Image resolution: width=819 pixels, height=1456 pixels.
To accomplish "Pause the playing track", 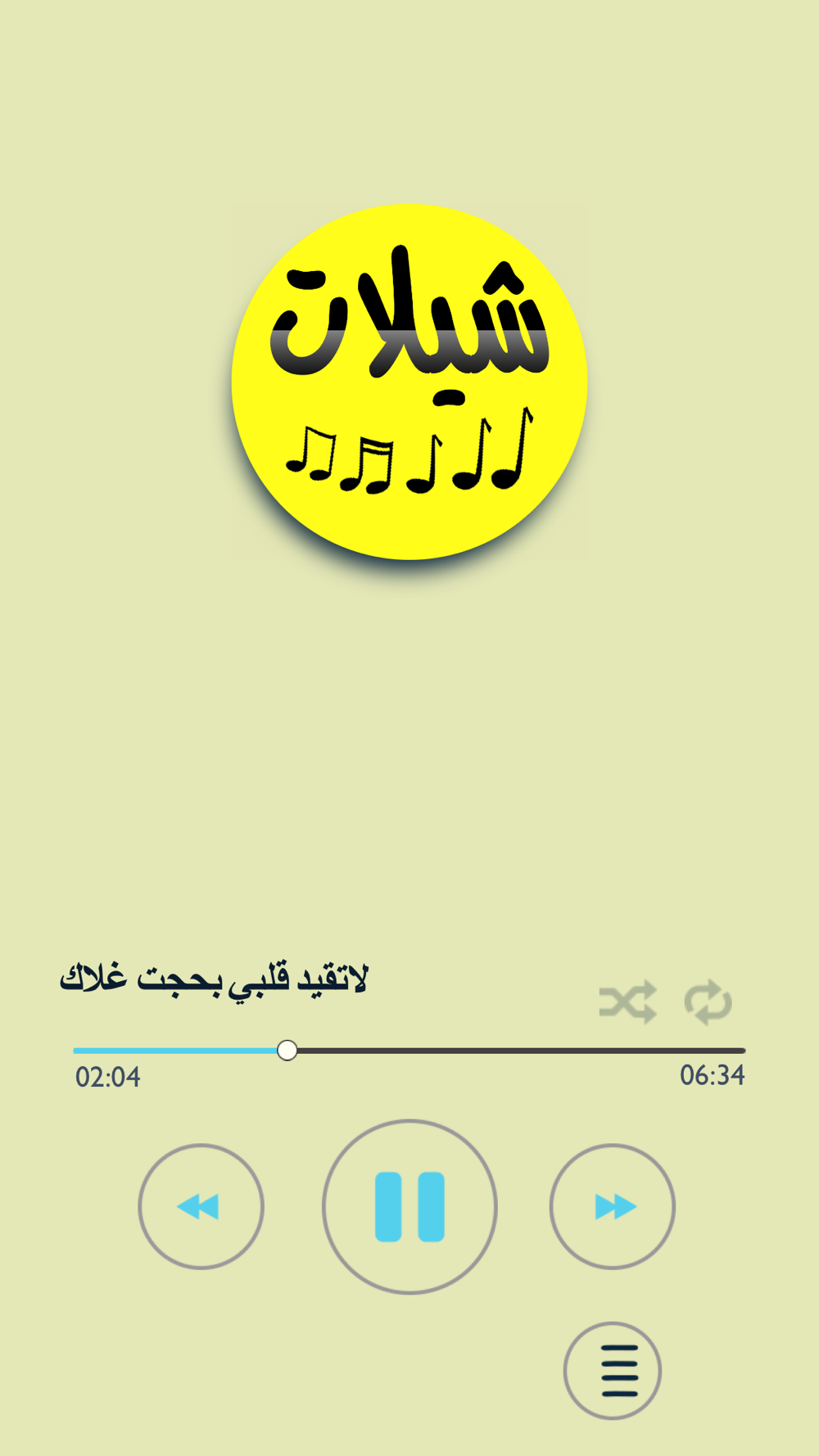I will click(409, 1206).
